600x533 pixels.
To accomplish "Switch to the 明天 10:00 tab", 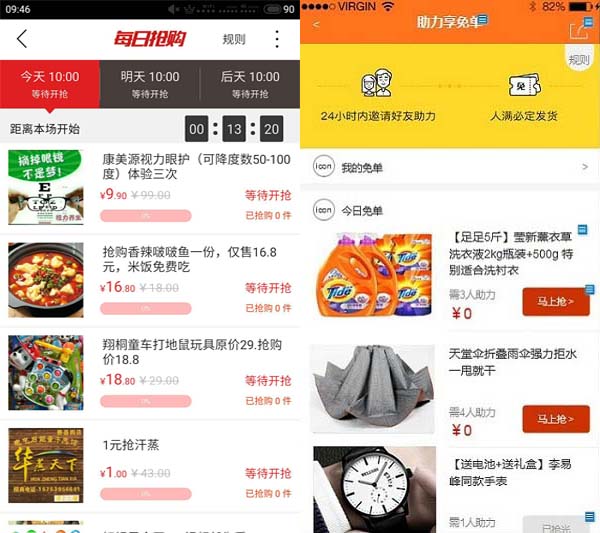I will point(150,84).
